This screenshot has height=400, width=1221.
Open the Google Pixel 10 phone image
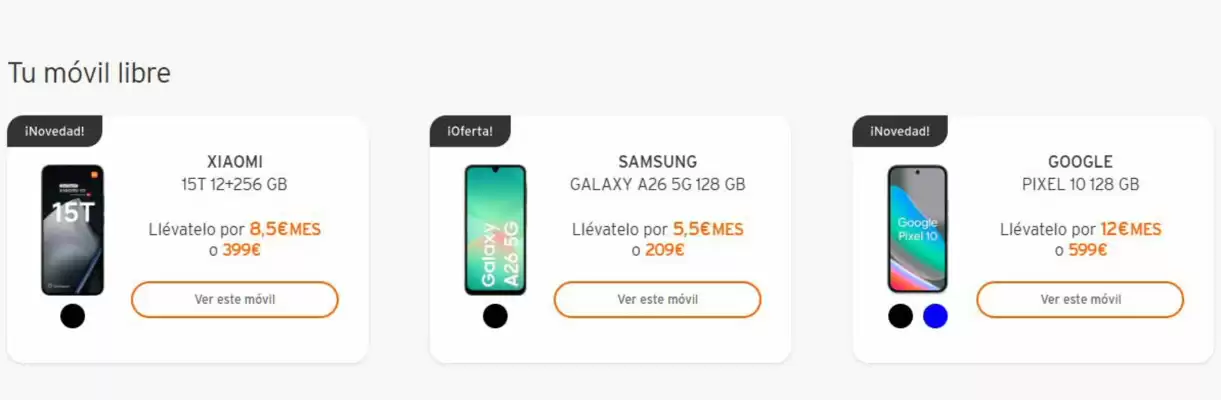click(917, 230)
